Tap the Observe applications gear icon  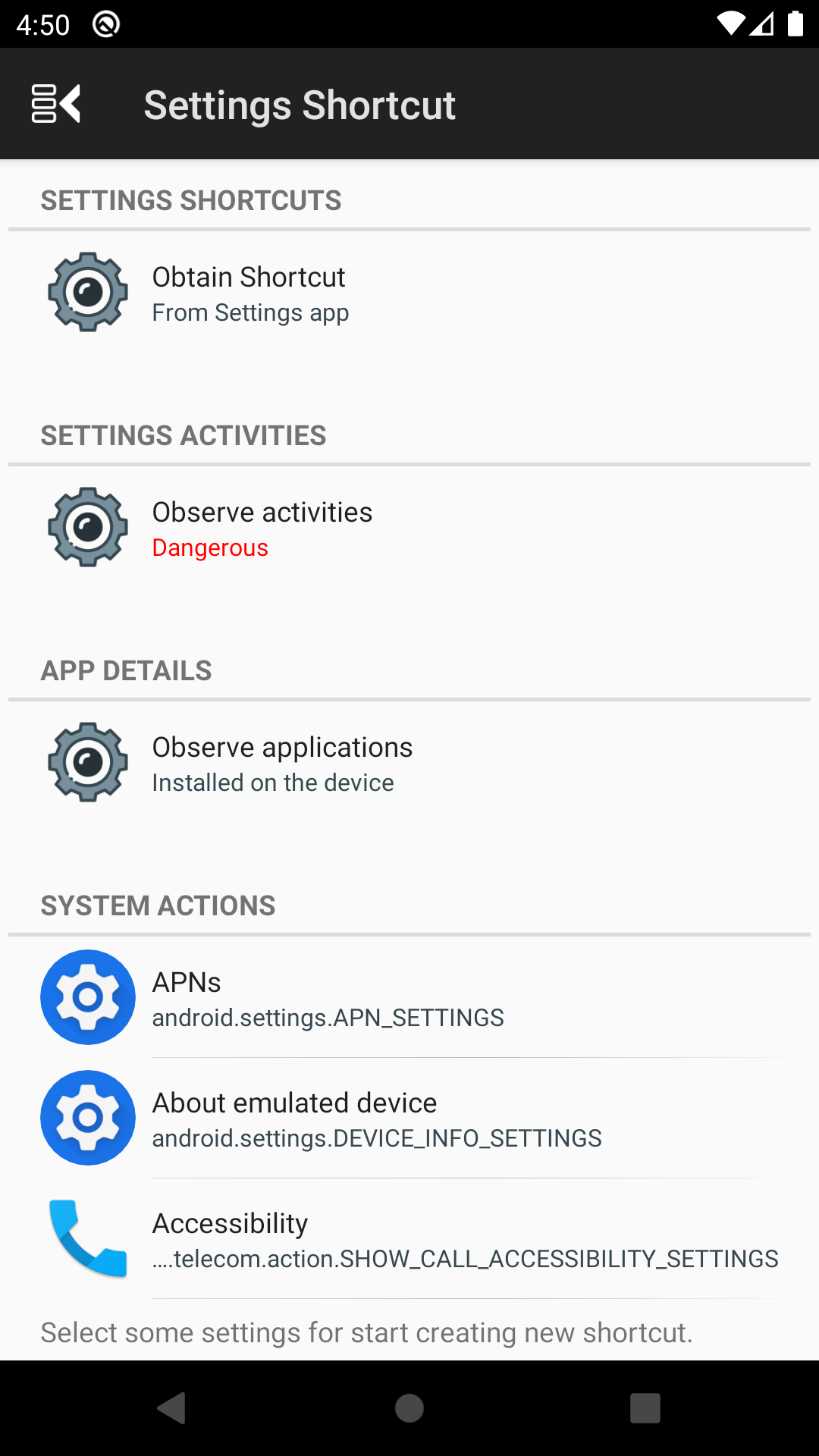click(x=86, y=762)
